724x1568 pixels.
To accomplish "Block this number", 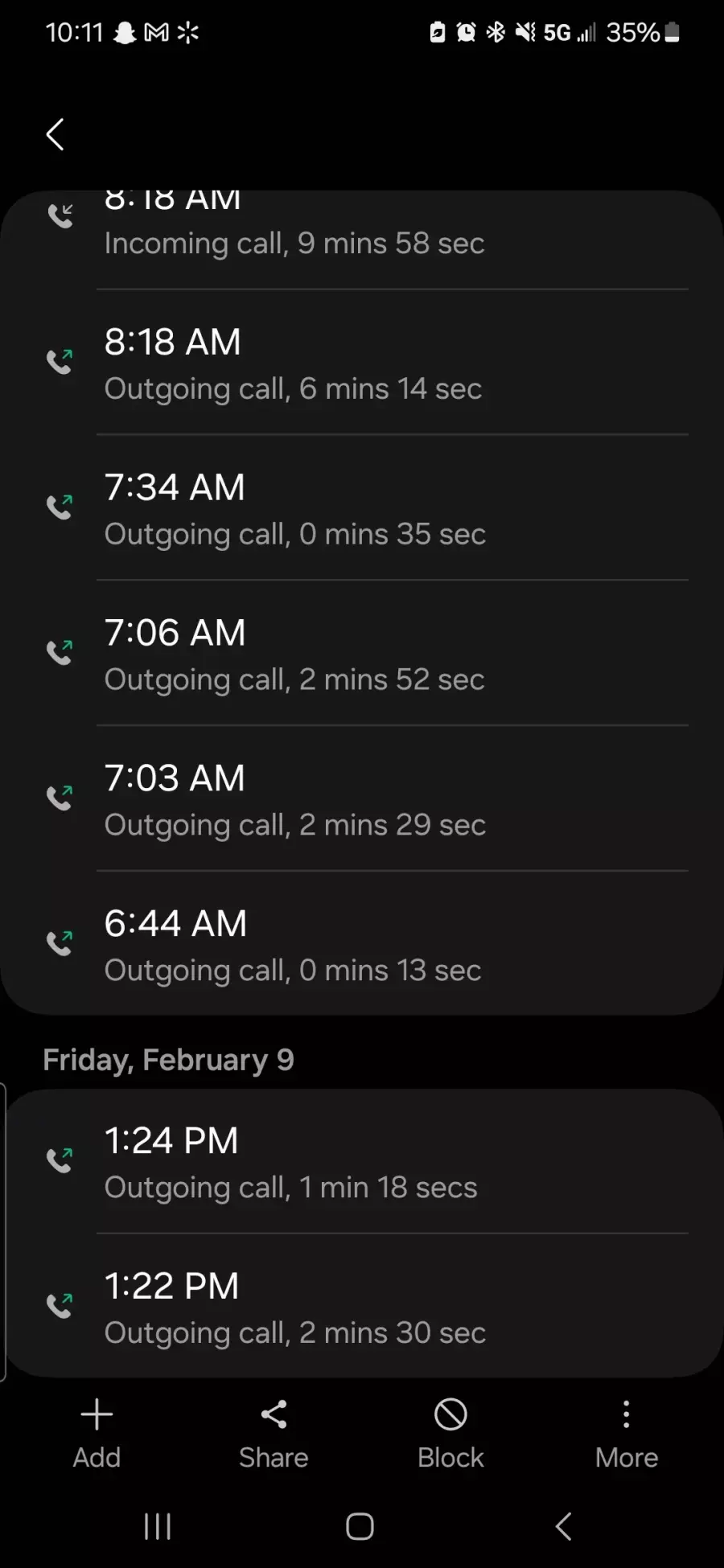I will [450, 1435].
